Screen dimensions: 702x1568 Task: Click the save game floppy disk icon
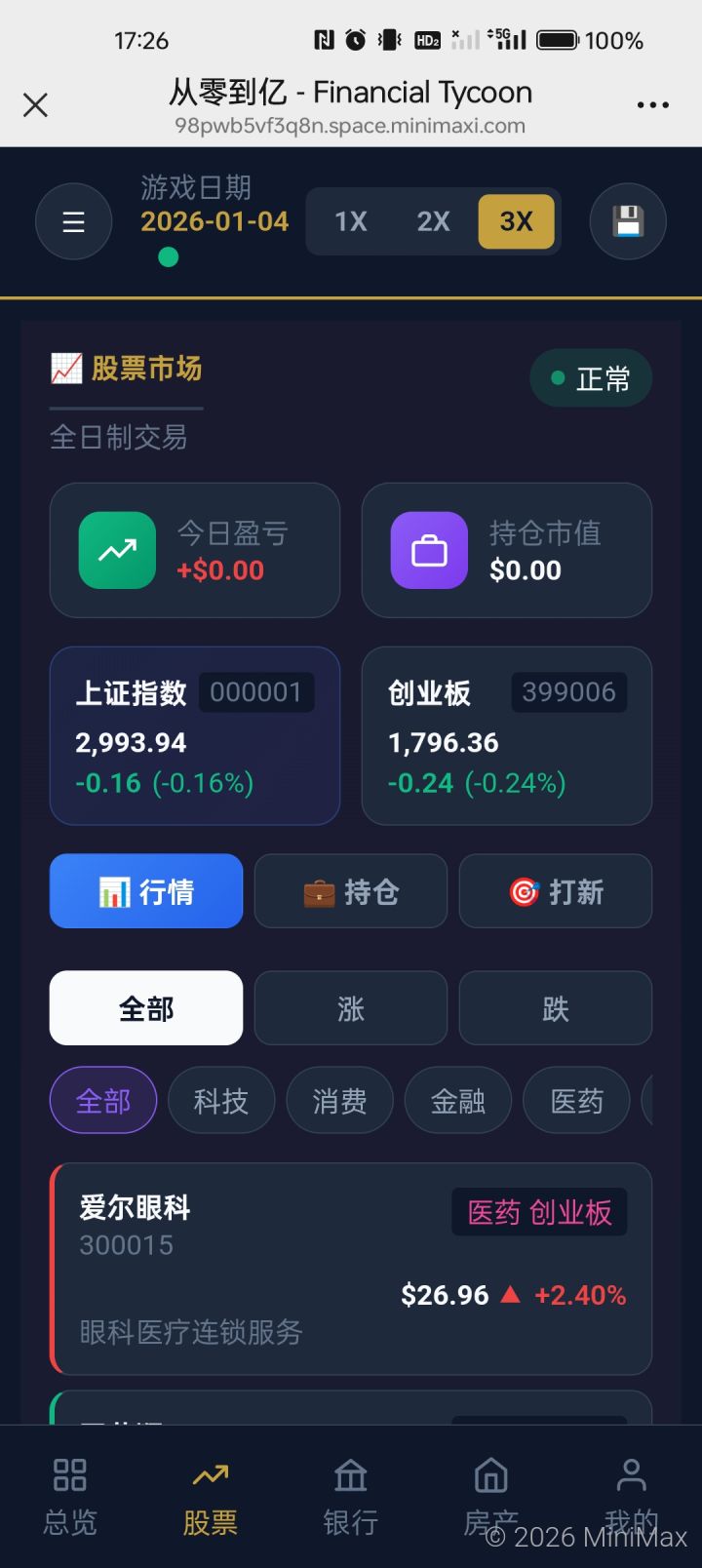(x=627, y=221)
